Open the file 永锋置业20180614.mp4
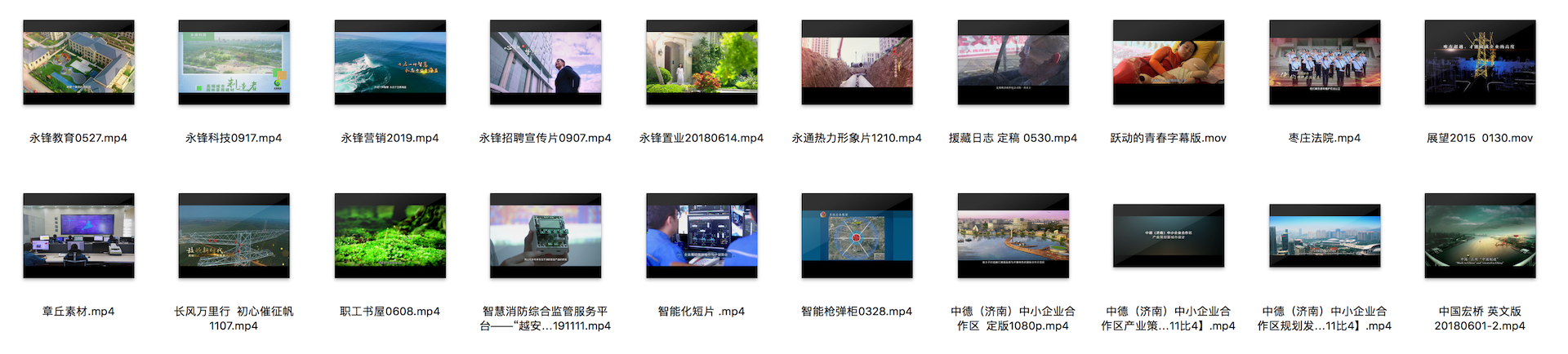Viewport: 1568px width, 354px height. (x=702, y=63)
